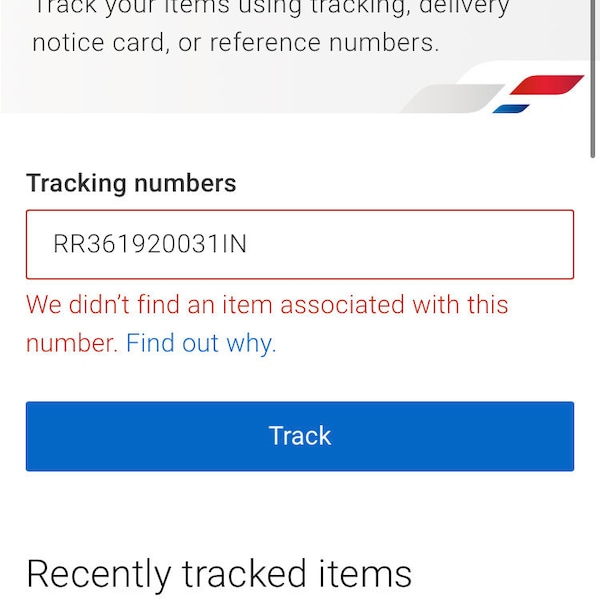Tap the blue Track button
Image resolution: width=600 pixels, height=600 pixels.
[300, 436]
